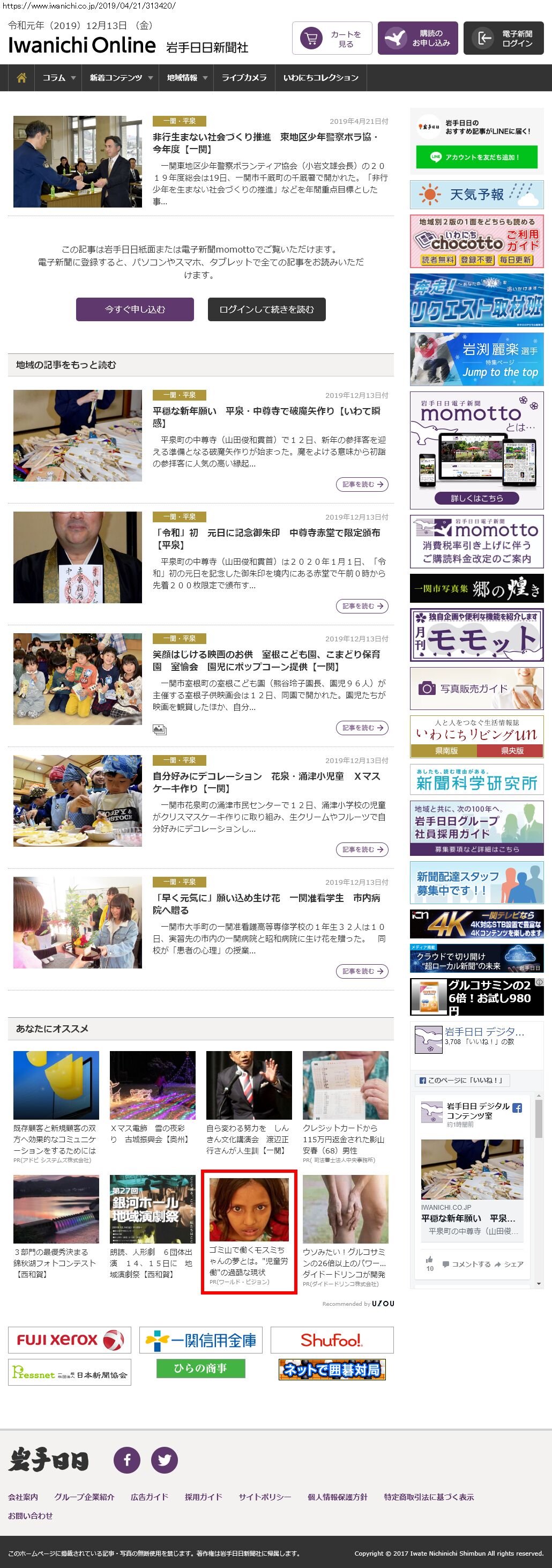
Task: Read more on Xマスケーキ作り article
Action: (362, 849)
